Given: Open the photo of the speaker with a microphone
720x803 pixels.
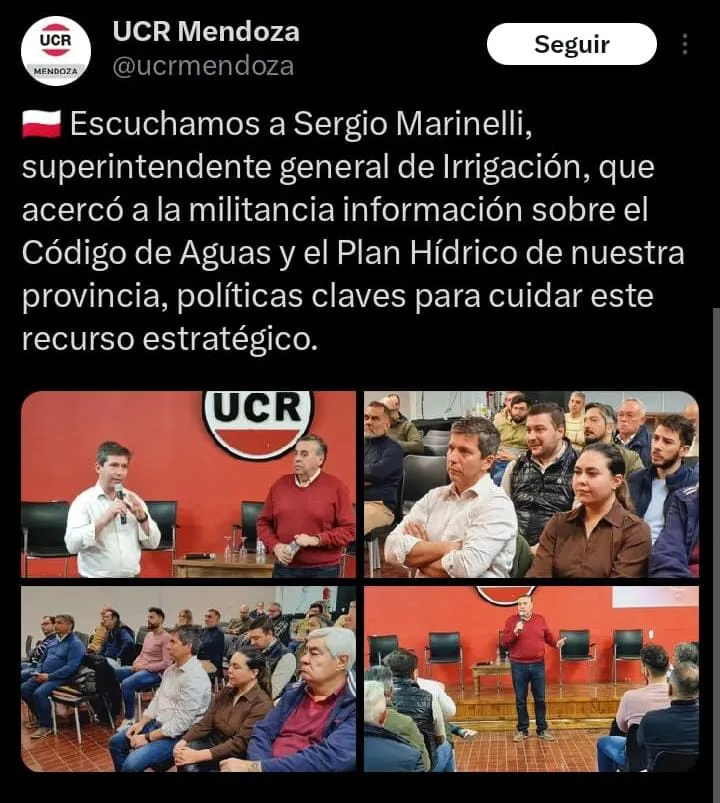Looking at the screenshot, I should (188, 484).
